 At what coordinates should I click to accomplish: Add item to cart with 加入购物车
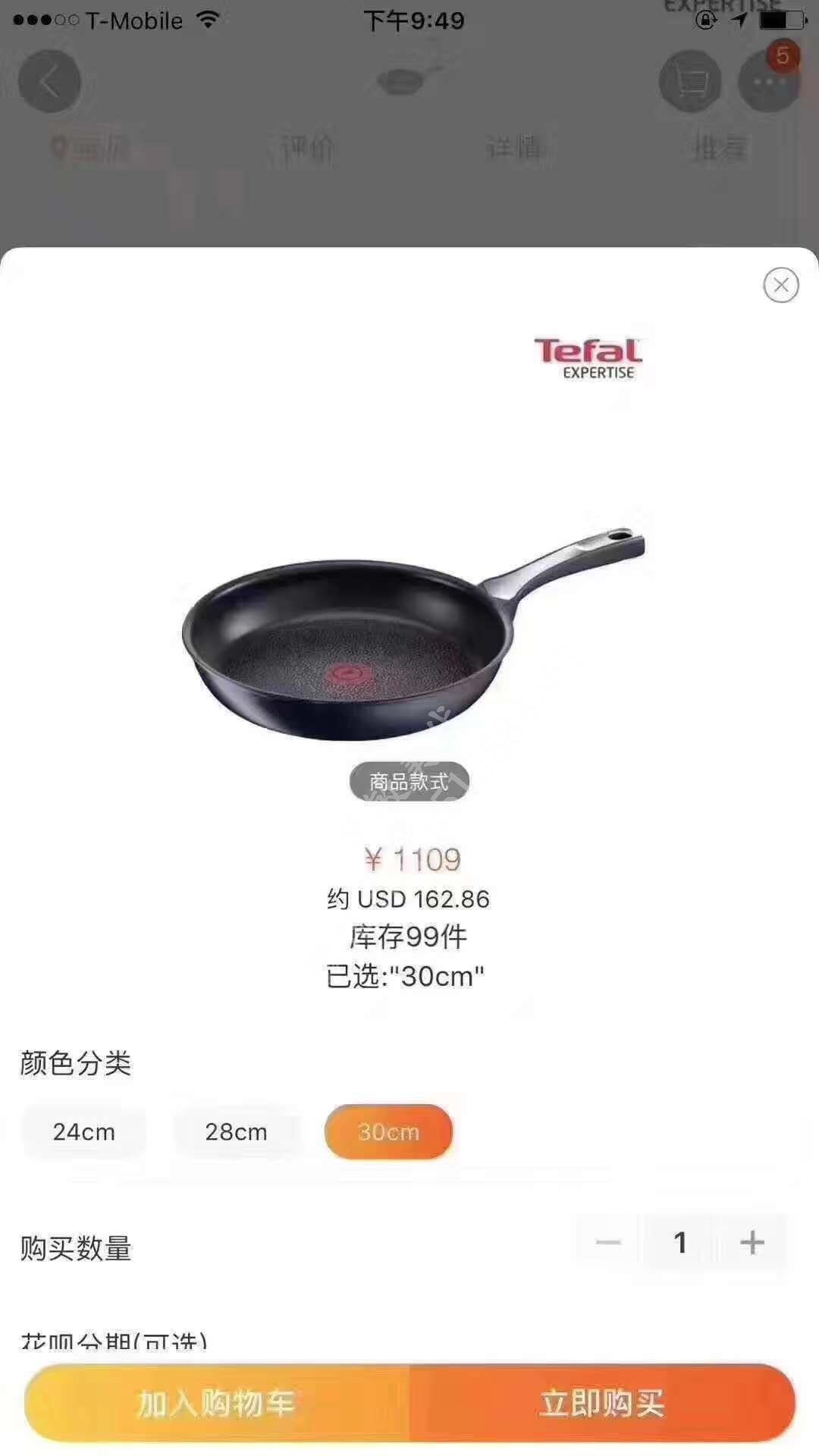217,1403
